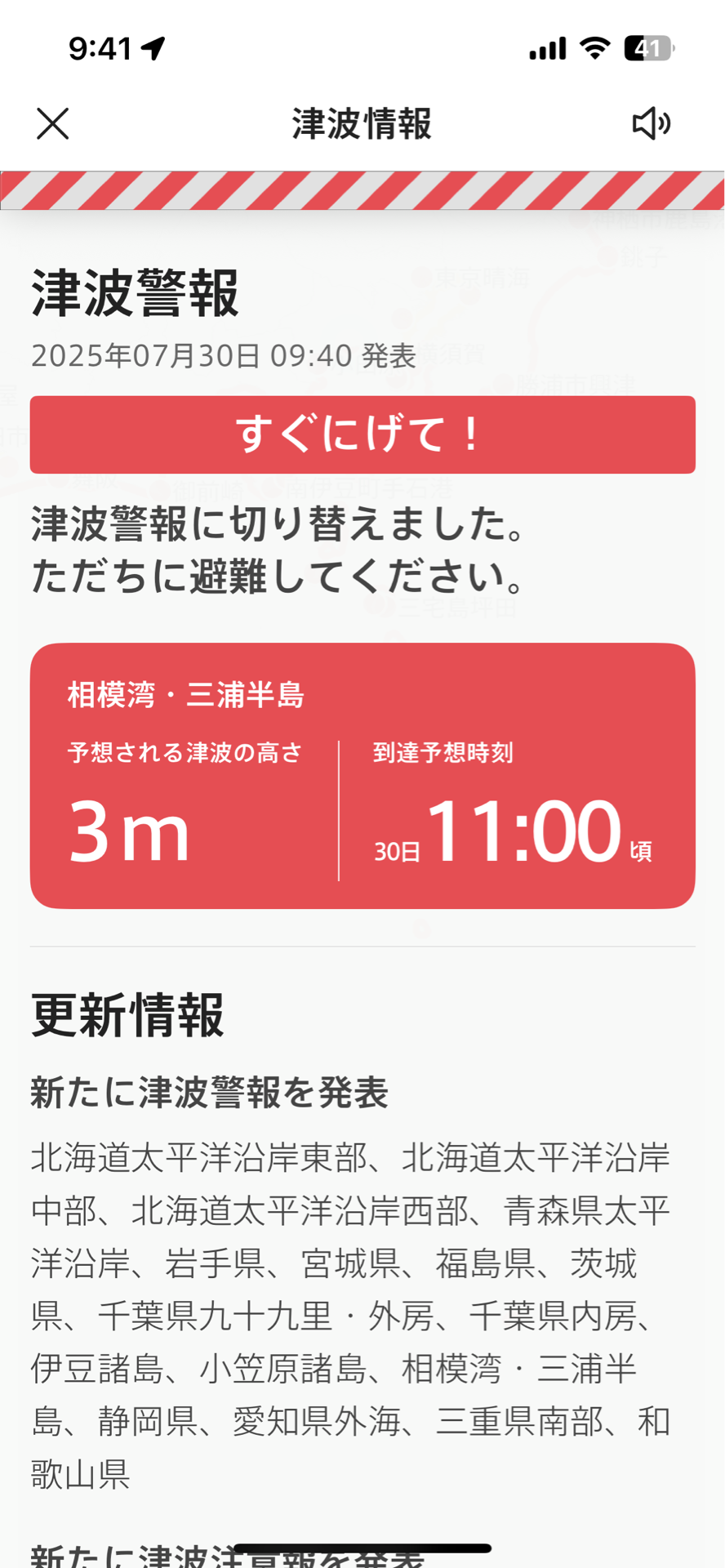Image resolution: width=725 pixels, height=1568 pixels.
Task: Tap the 津波情報 header title
Action: tap(362, 124)
